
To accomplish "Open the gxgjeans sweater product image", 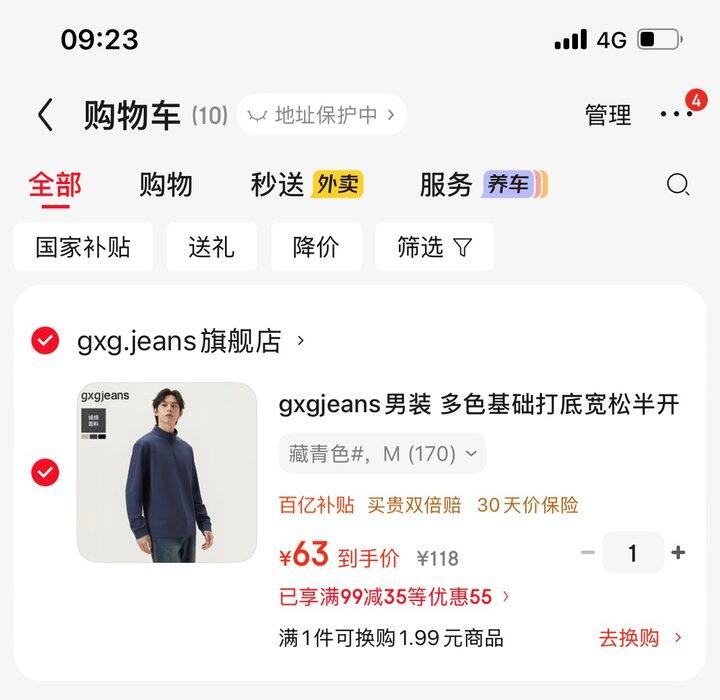I will click(167, 472).
